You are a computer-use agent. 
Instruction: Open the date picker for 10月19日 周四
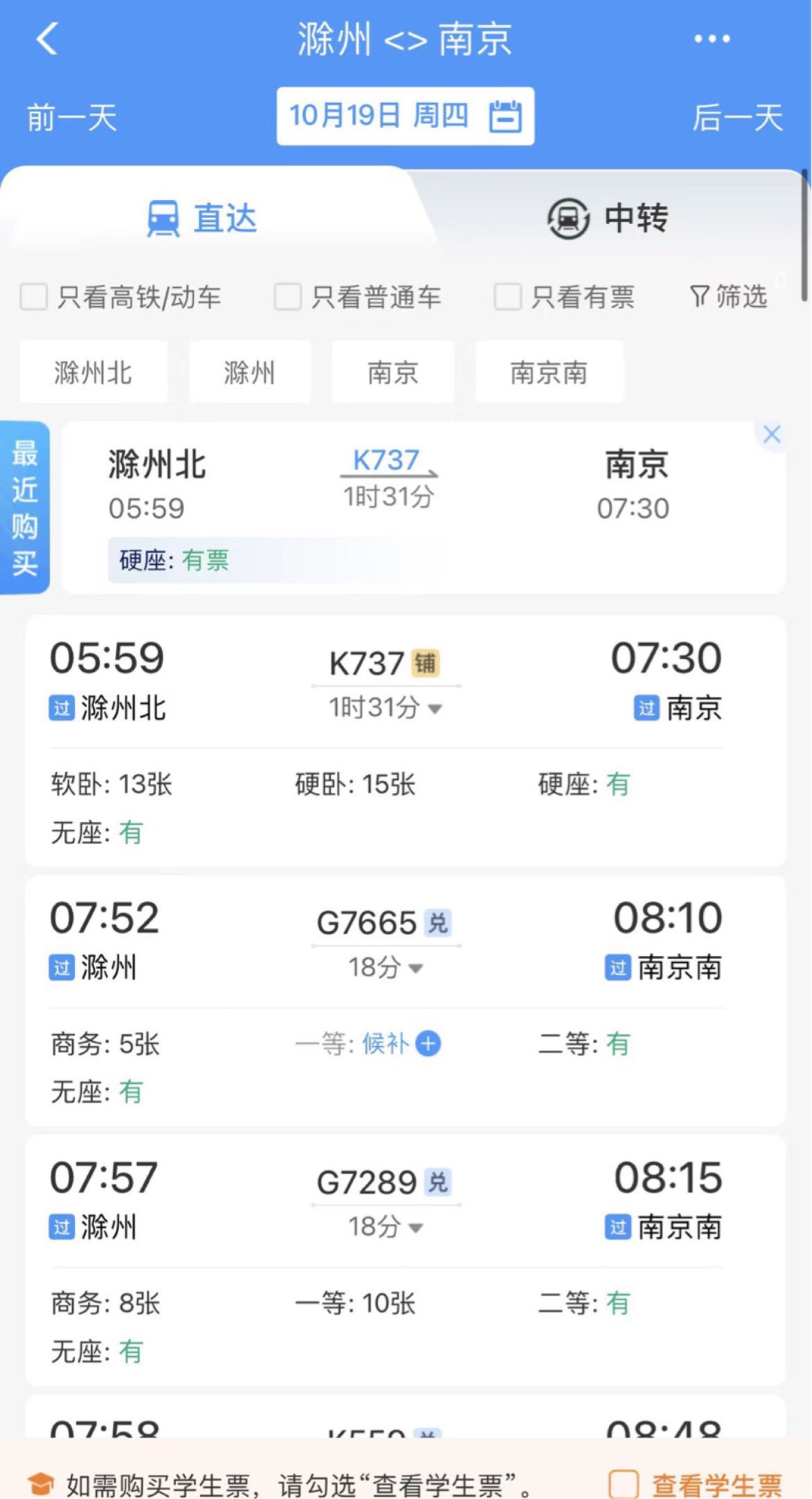pos(405,116)
